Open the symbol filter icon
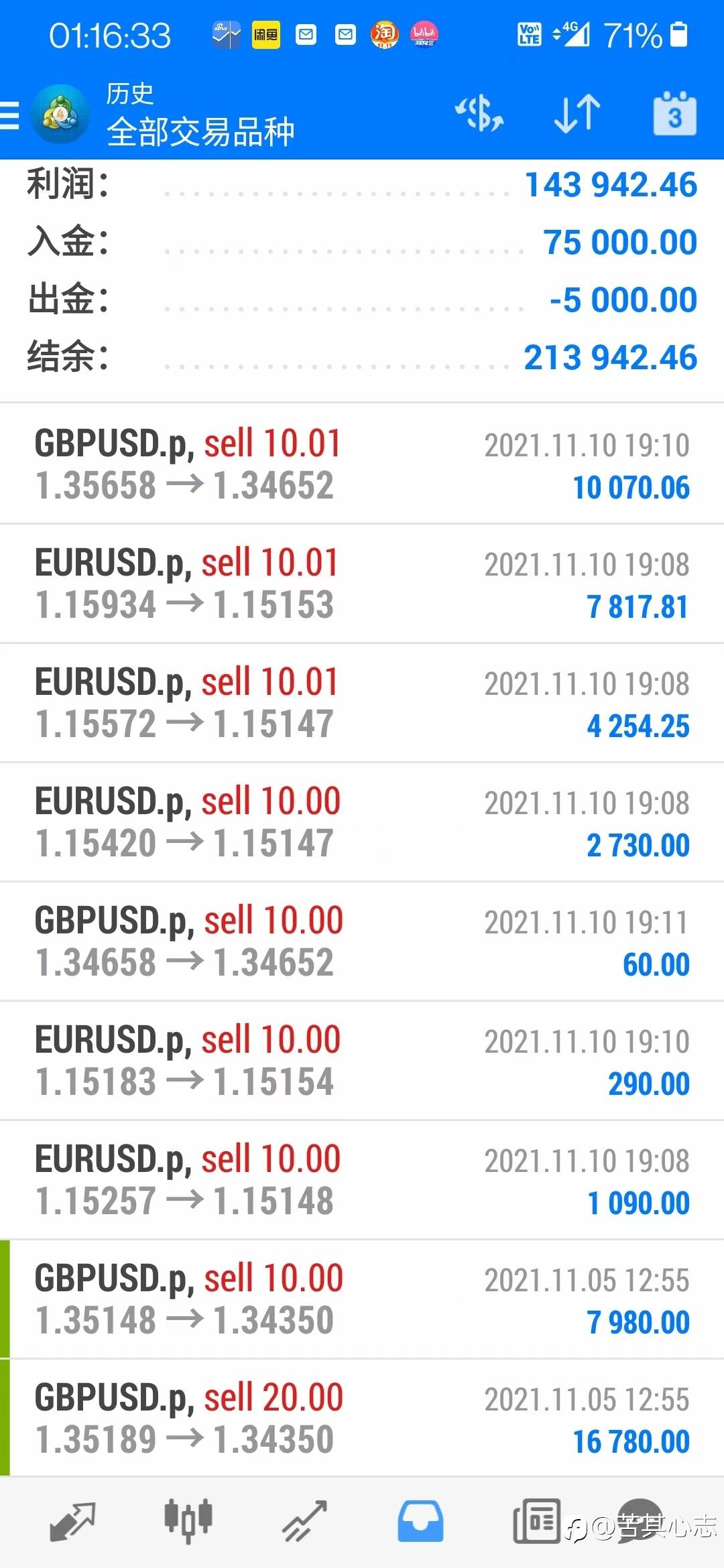The height and width of the screenshot is (1568, 724). [479, 113]
